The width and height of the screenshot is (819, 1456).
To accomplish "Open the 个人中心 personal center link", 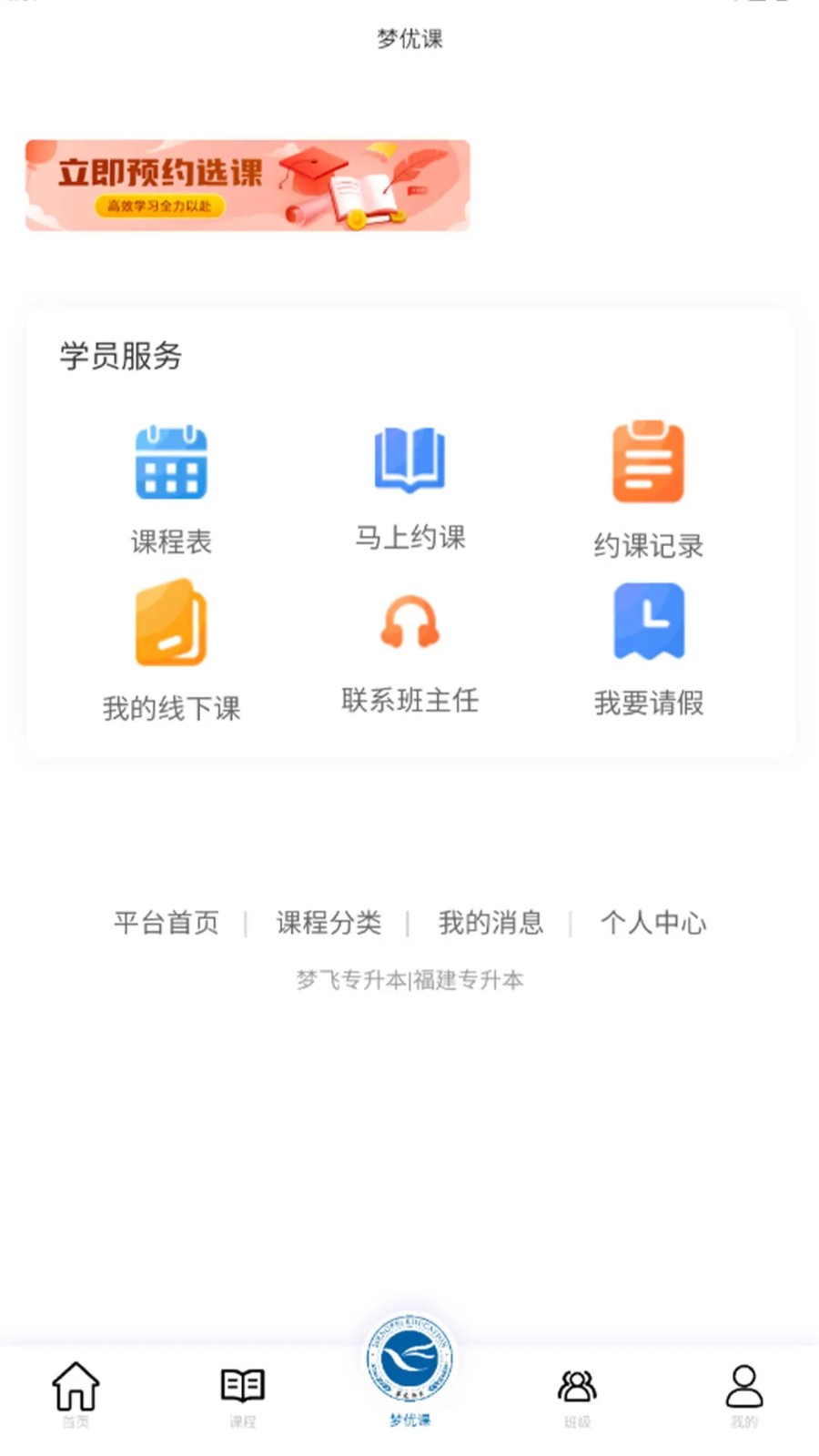I will (x=654, y=924).
